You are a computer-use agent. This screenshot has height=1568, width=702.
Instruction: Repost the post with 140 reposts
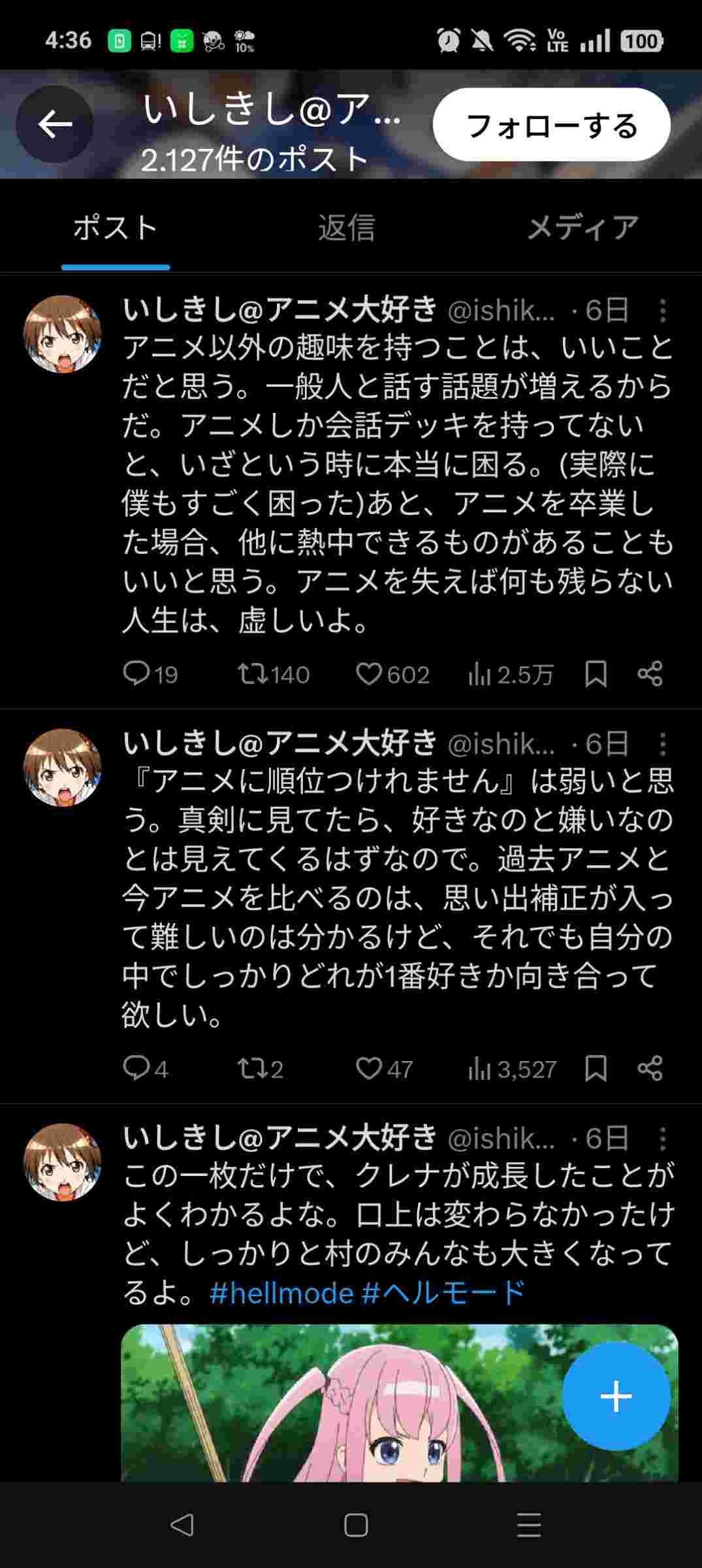coord(249,674)
